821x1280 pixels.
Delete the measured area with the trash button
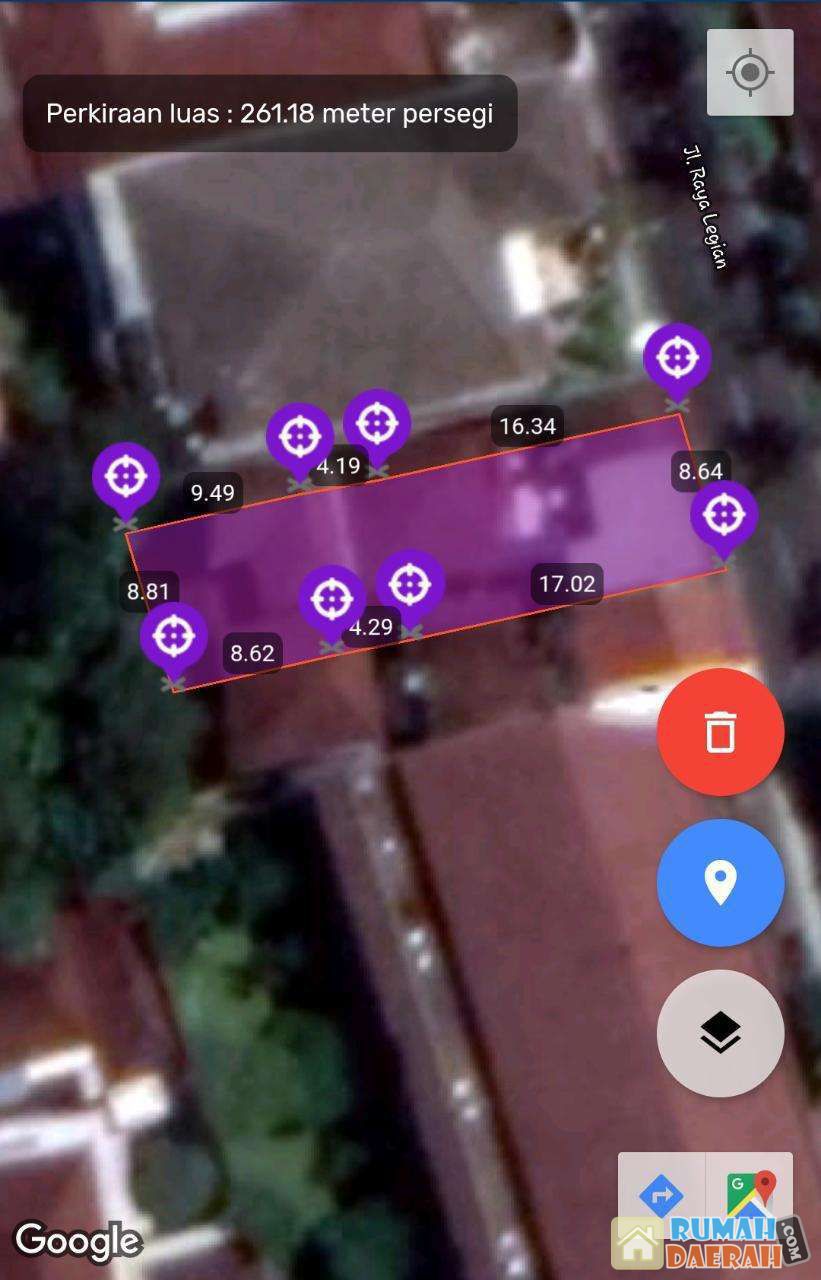click(x=720, y=732)
